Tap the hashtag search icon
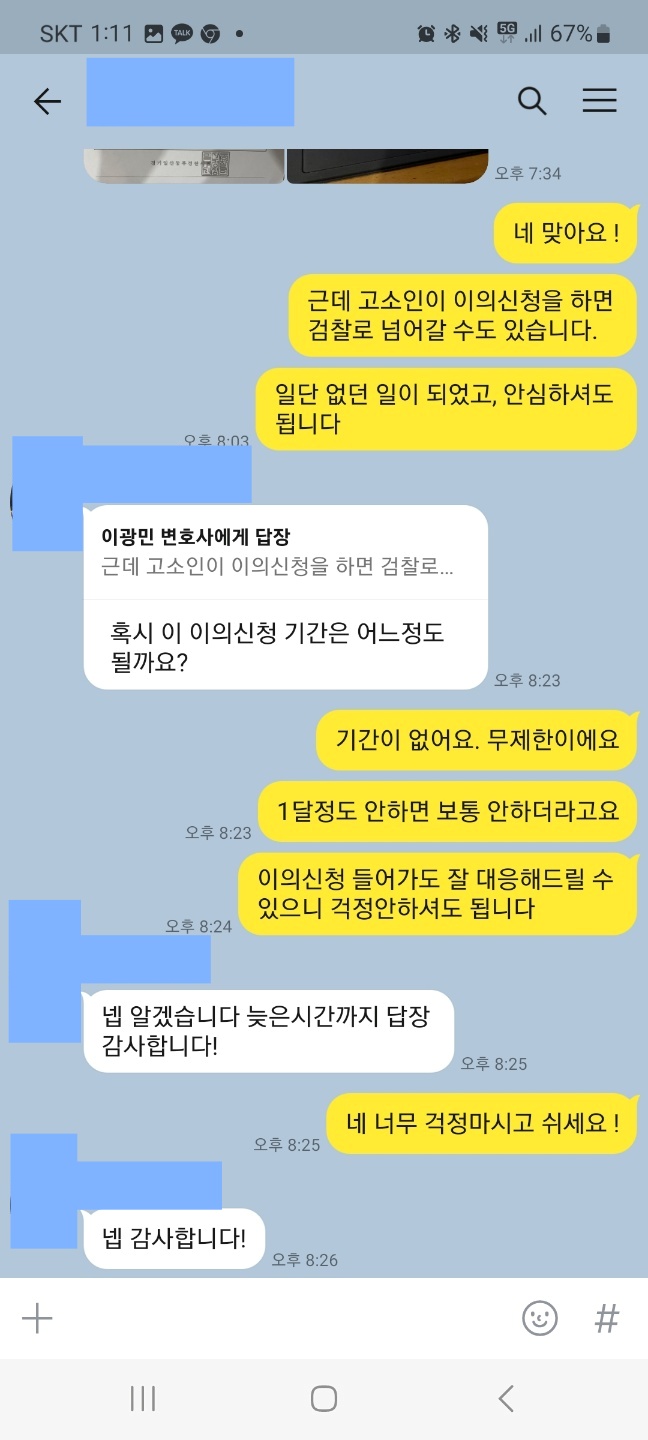648x1440 pixels. pos(606,1318)
